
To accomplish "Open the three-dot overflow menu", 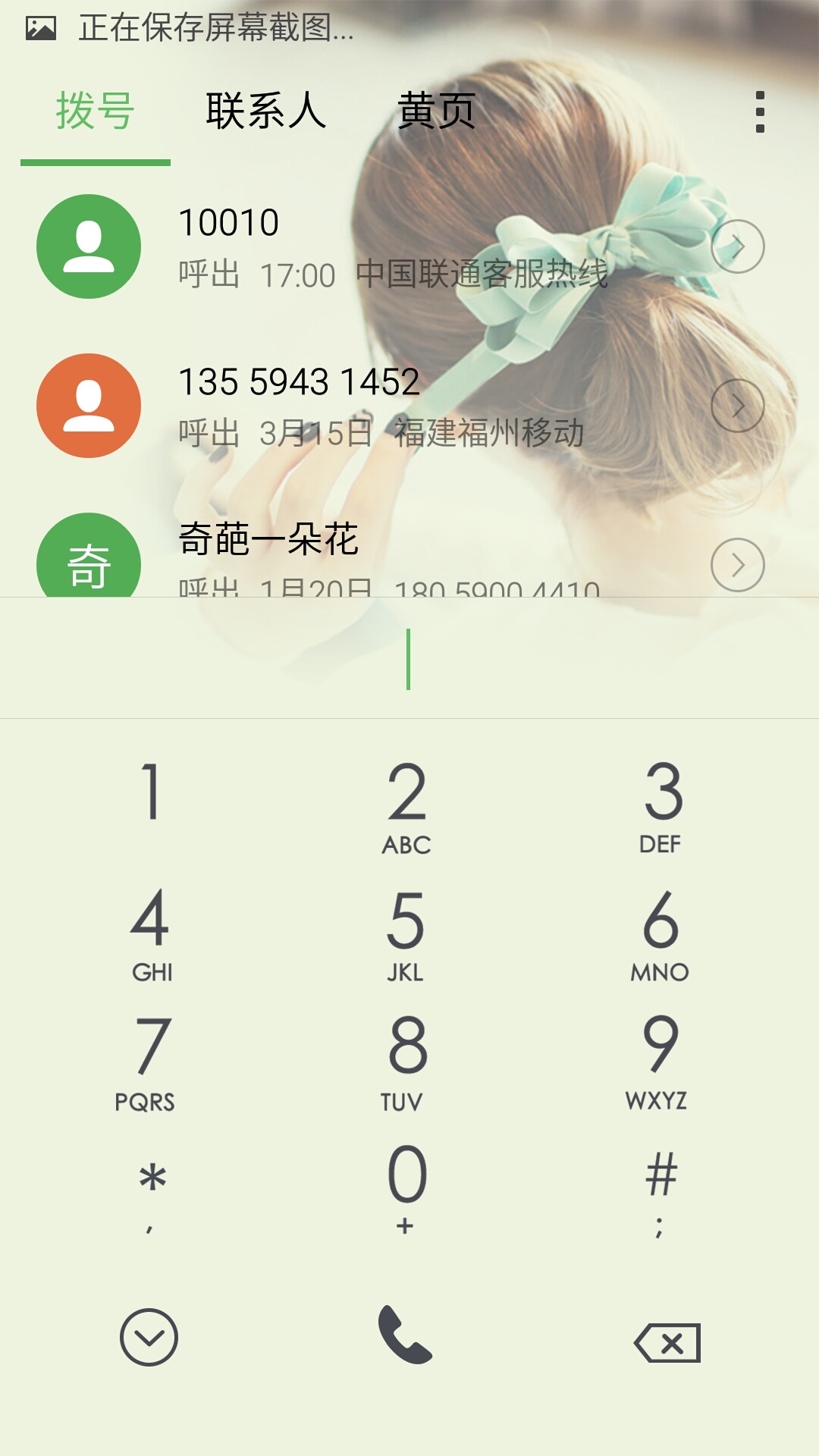I will click(760, 112).
